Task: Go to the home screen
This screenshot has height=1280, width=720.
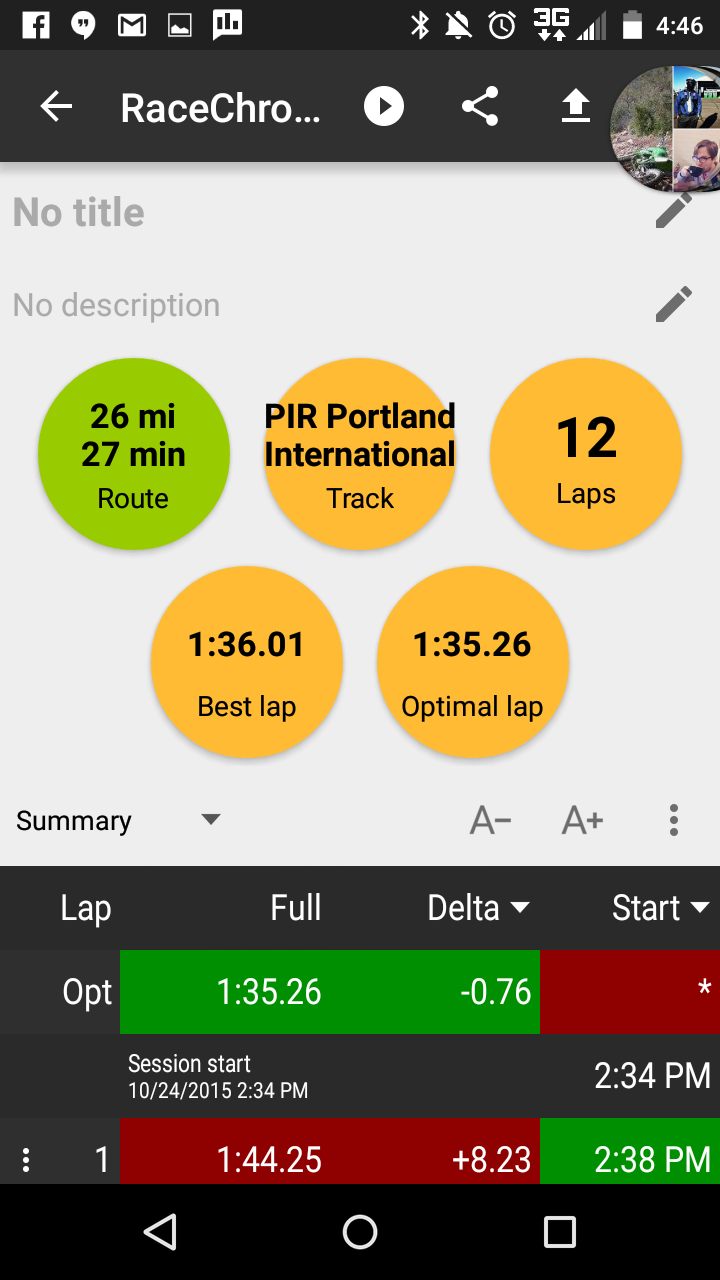Action: (x=360, y=1232)
